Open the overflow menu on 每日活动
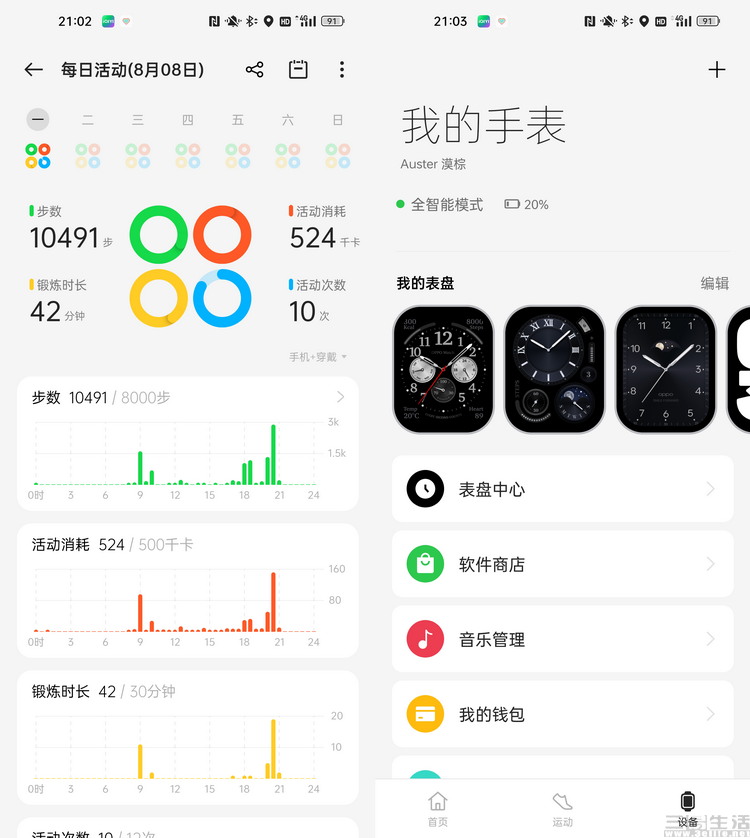This screenshot has height=838, width=750. [x=342, y=69]
